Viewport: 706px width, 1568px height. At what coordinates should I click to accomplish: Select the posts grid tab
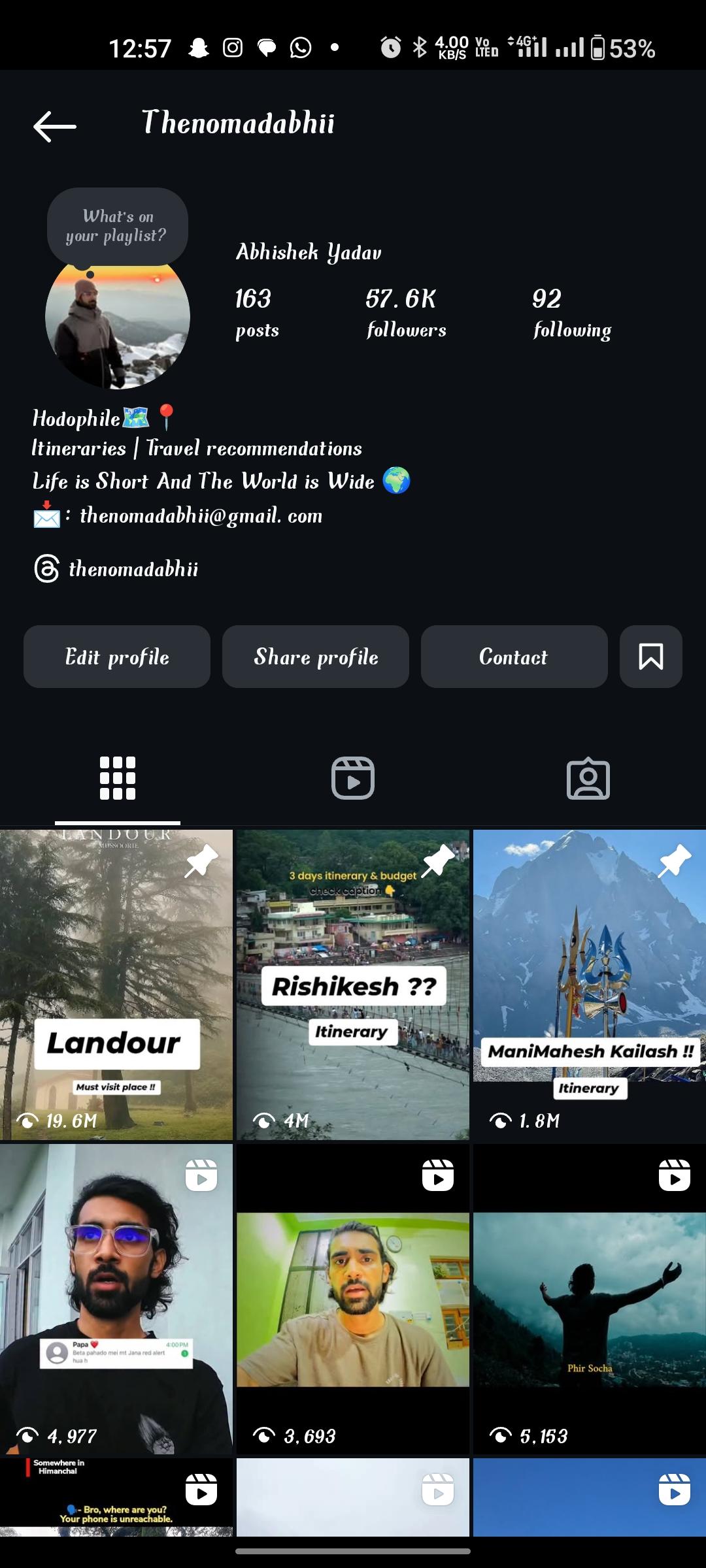pyautogui.click(x=118, y=778)
